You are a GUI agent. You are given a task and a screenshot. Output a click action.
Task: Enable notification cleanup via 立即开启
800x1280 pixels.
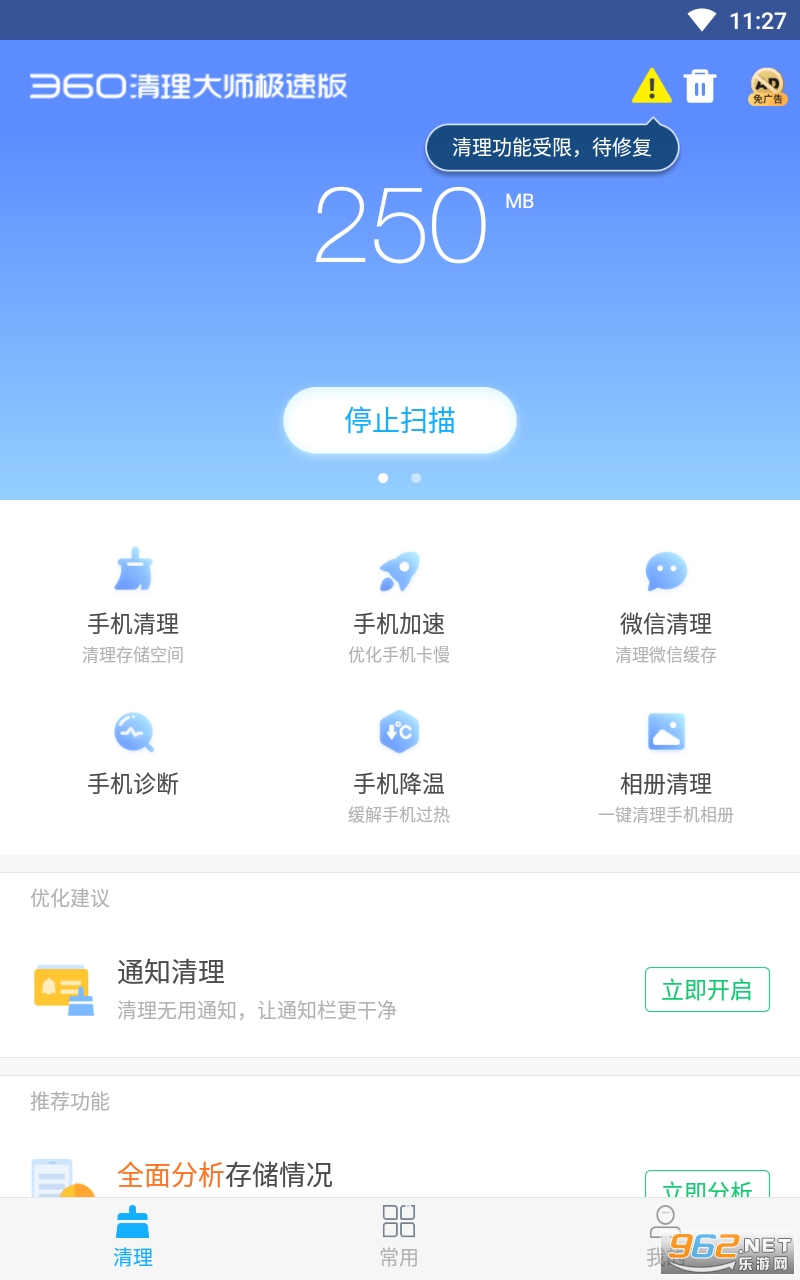pyautogui.click(x=707, y=990)
